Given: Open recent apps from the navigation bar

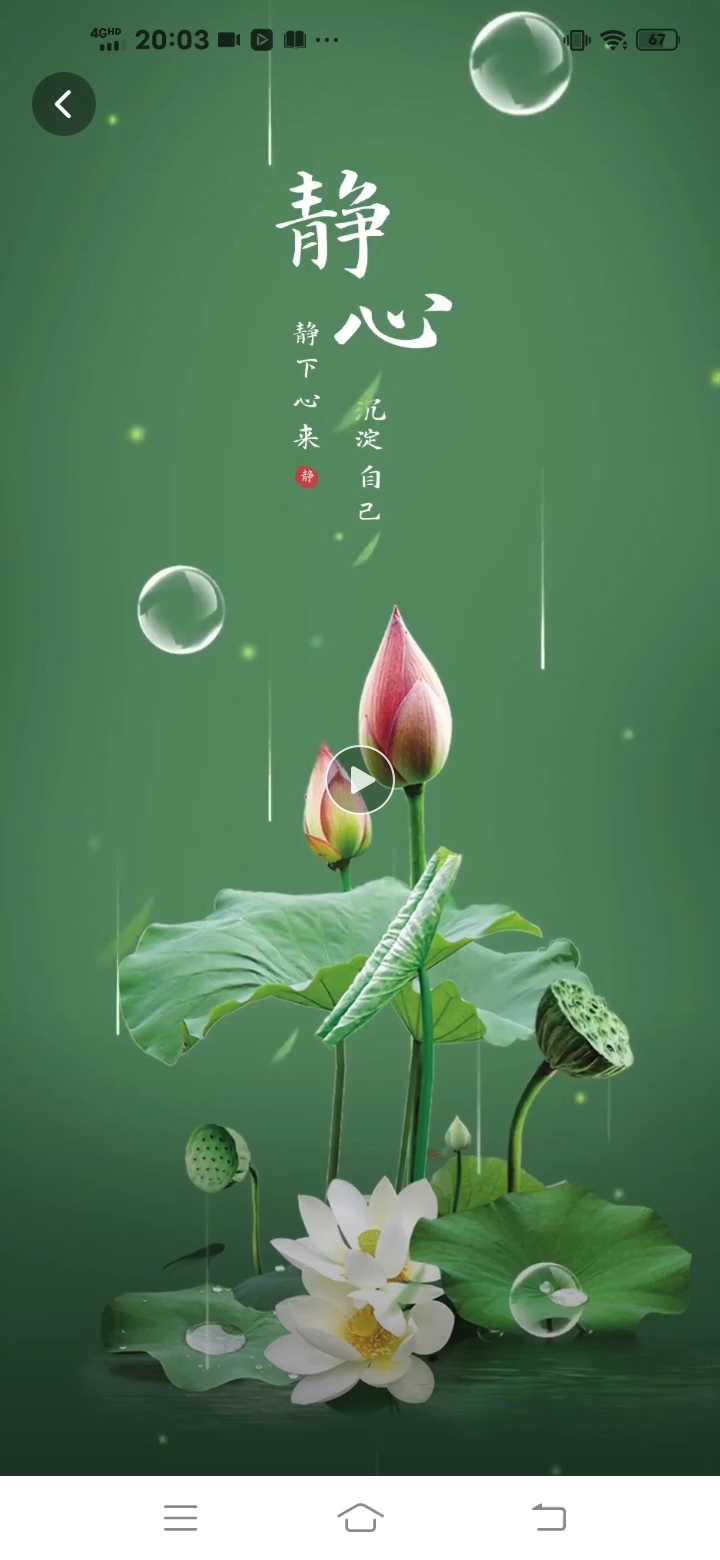Looking at the screenshot, I should [181, 1518].
